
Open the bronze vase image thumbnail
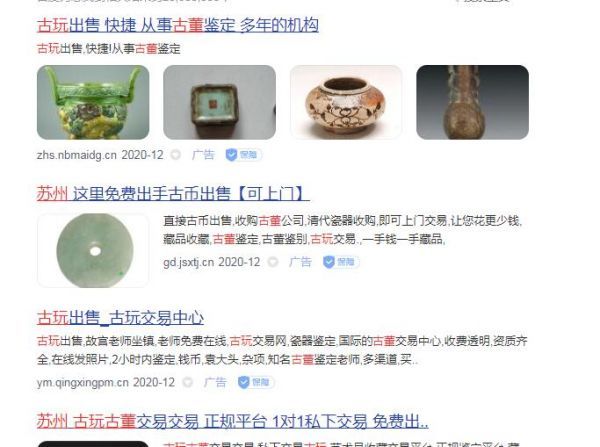click(x=472, y=102)
